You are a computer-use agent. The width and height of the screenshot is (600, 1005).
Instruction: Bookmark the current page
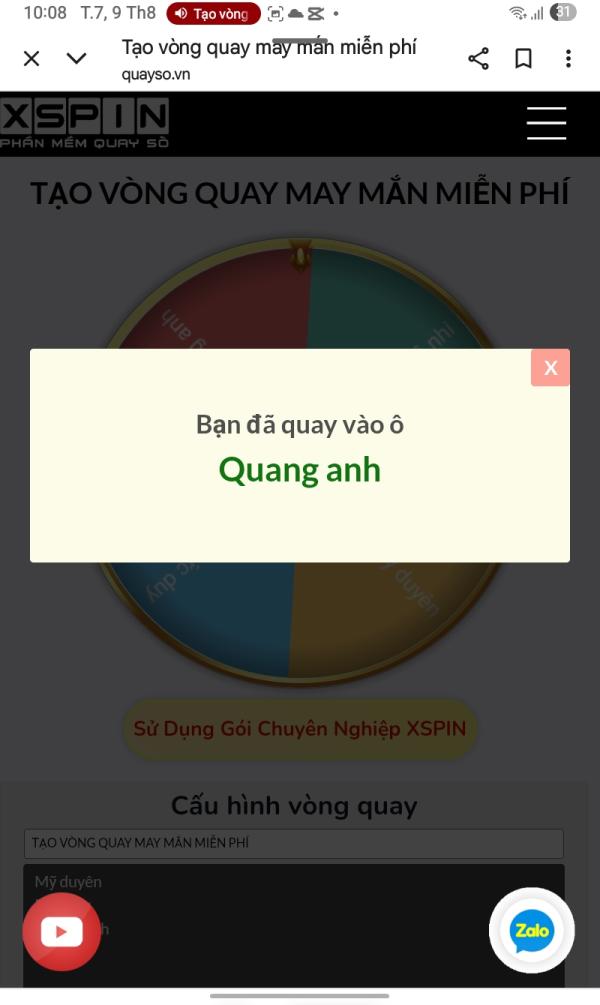tap(523, 59)
